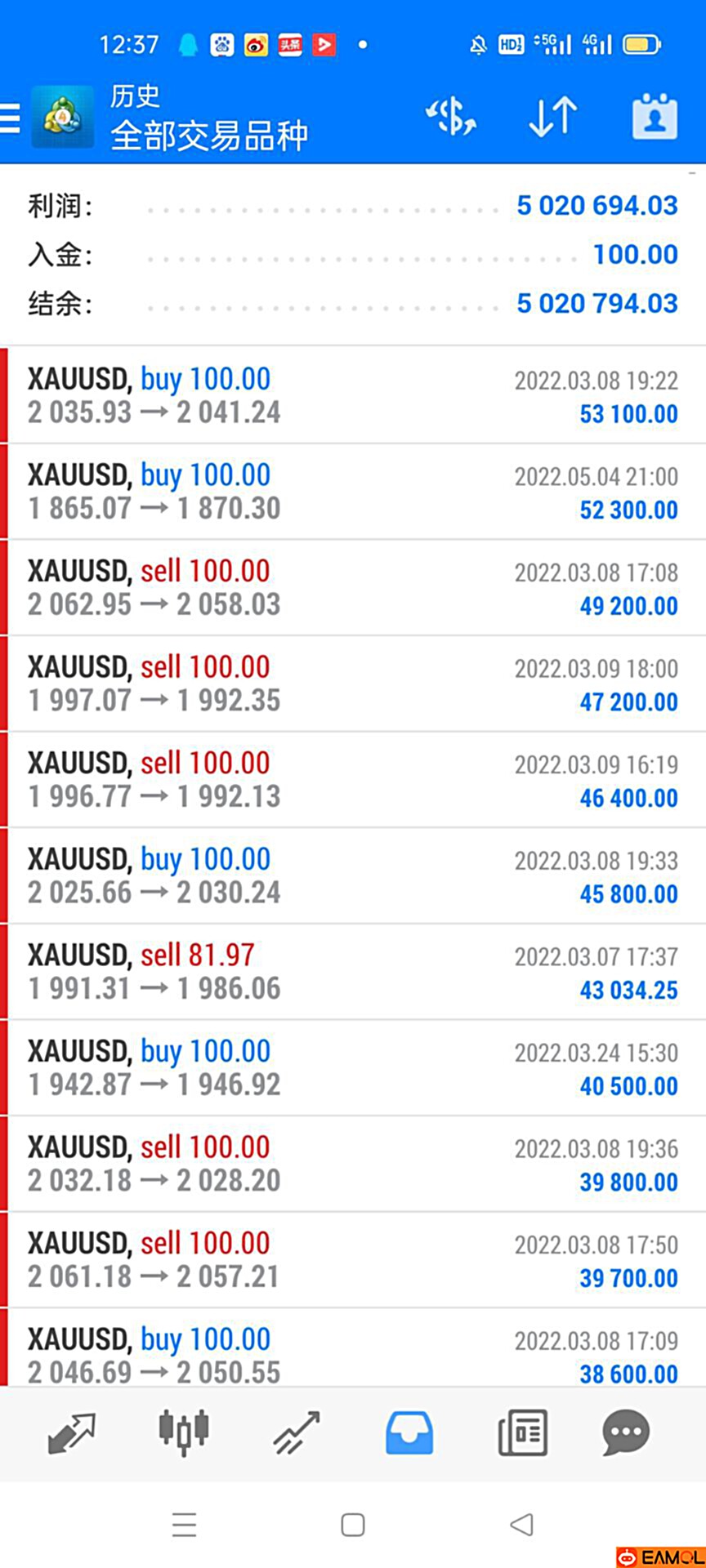
Task: Open the XAUUSD sell trade with 49 200.00 profit
Action: pyautogui.click(x=353, y=588)
